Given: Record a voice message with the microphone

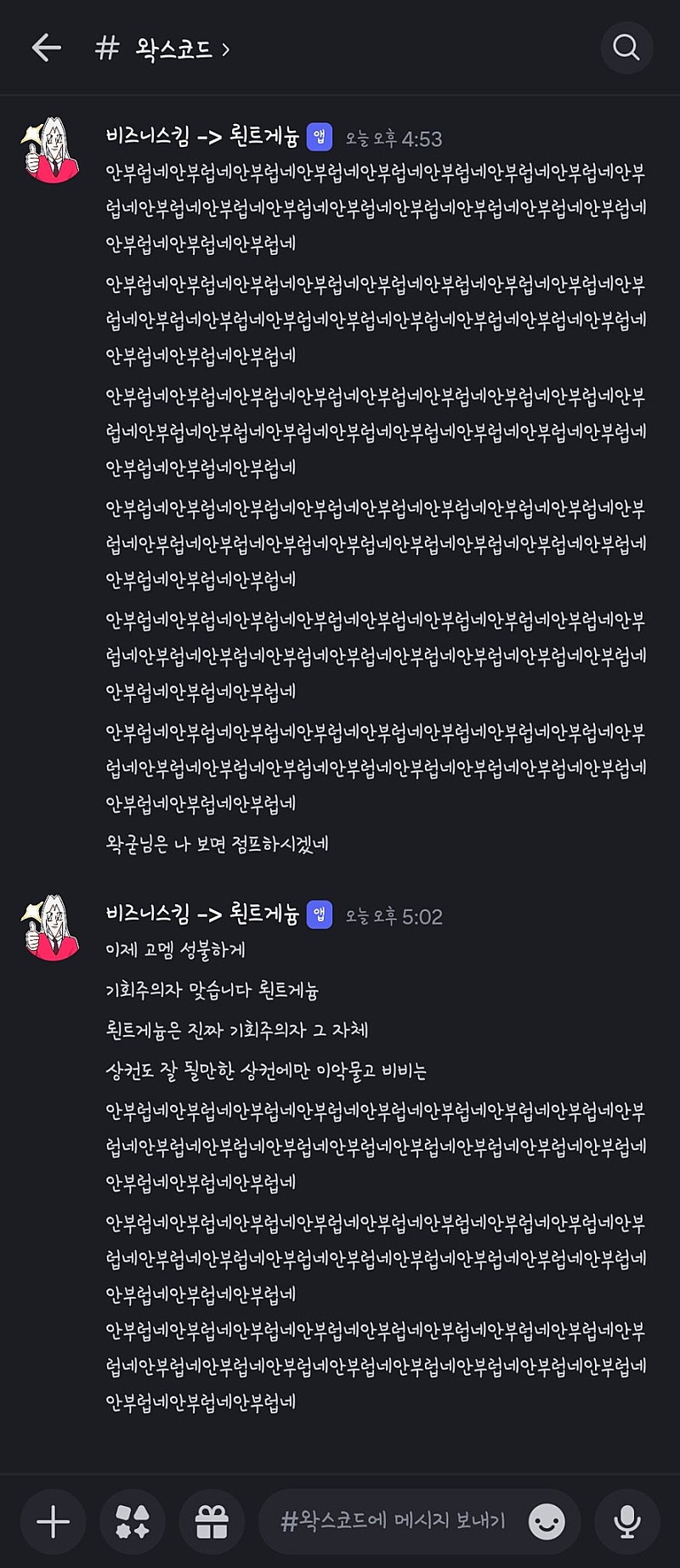Looking at the screenshot, I should click(627, 1521).
